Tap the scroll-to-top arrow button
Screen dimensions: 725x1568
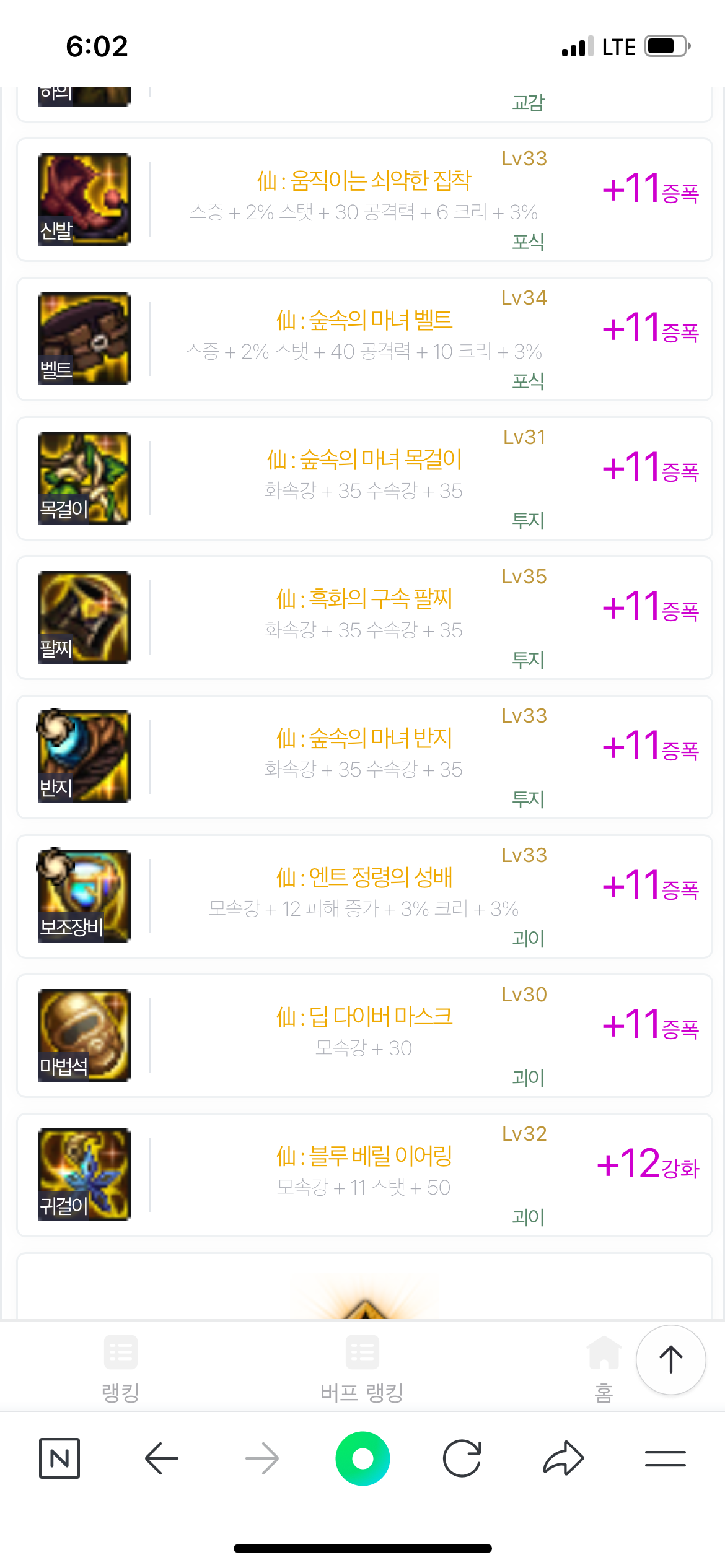tap(670, 1360)
